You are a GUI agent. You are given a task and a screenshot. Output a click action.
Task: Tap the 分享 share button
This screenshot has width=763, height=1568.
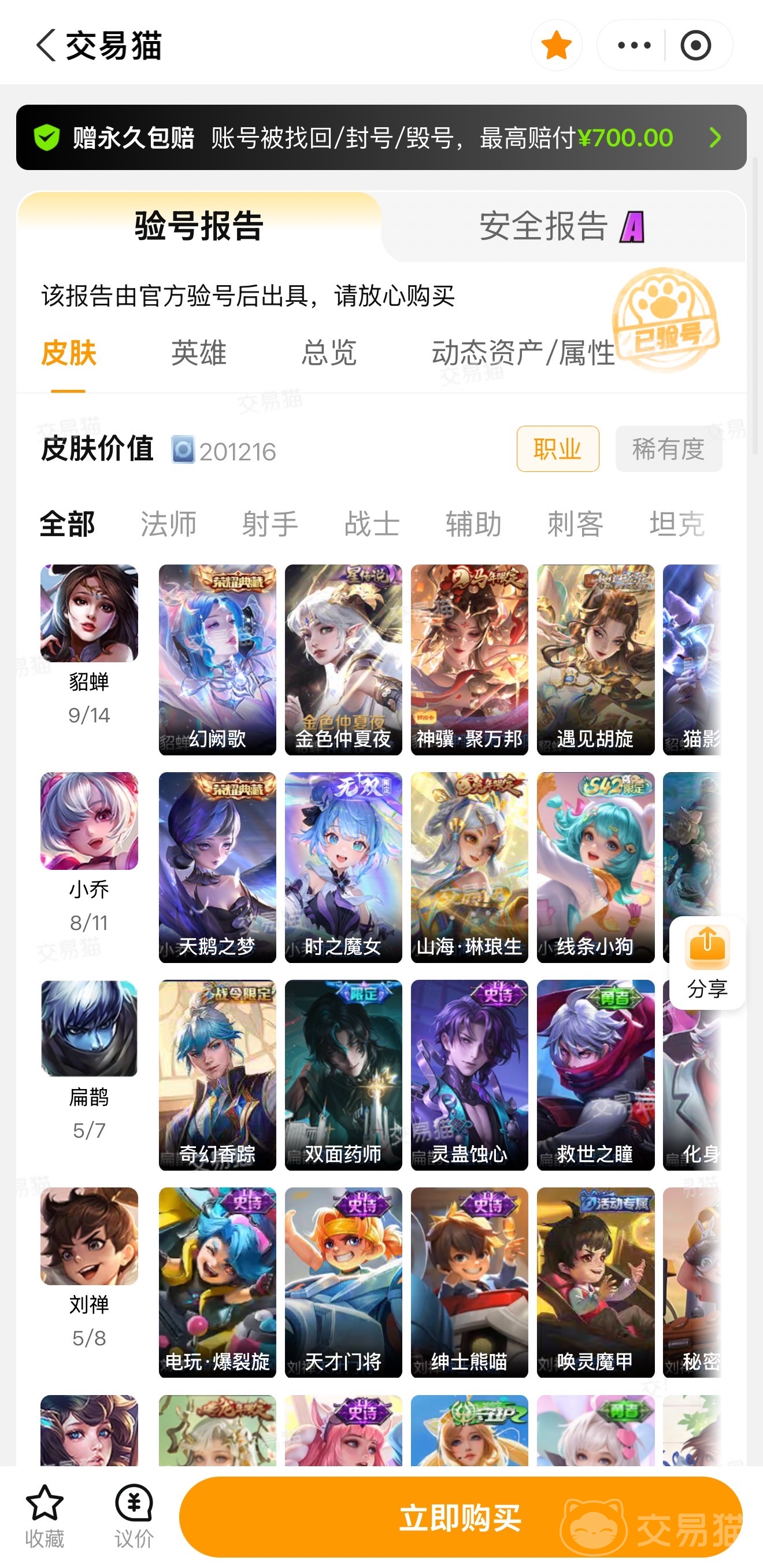[707, 963]
